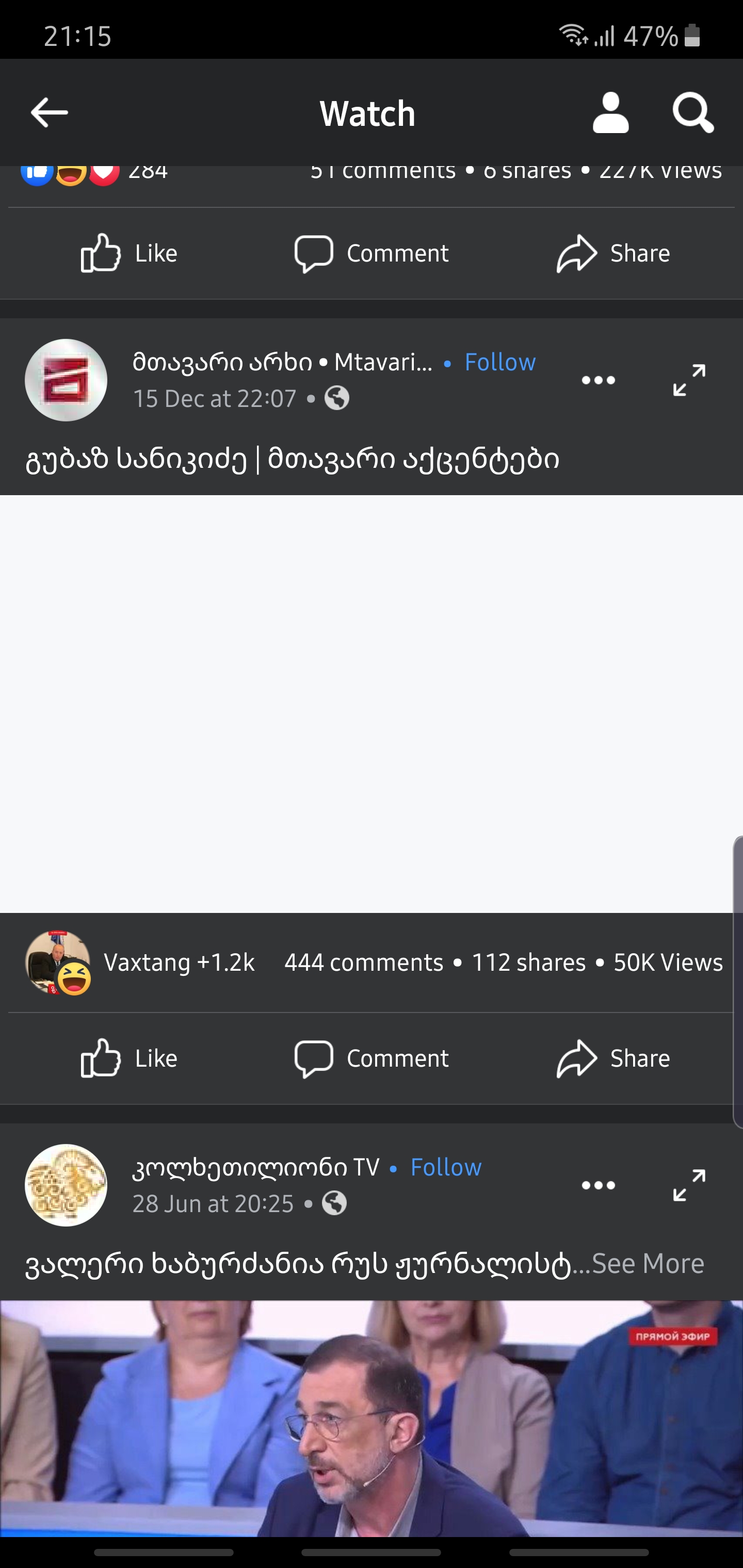The image size is (743, 1568).
Task: Open the Mtavari post's options menu
Action: tap(598, 381)
